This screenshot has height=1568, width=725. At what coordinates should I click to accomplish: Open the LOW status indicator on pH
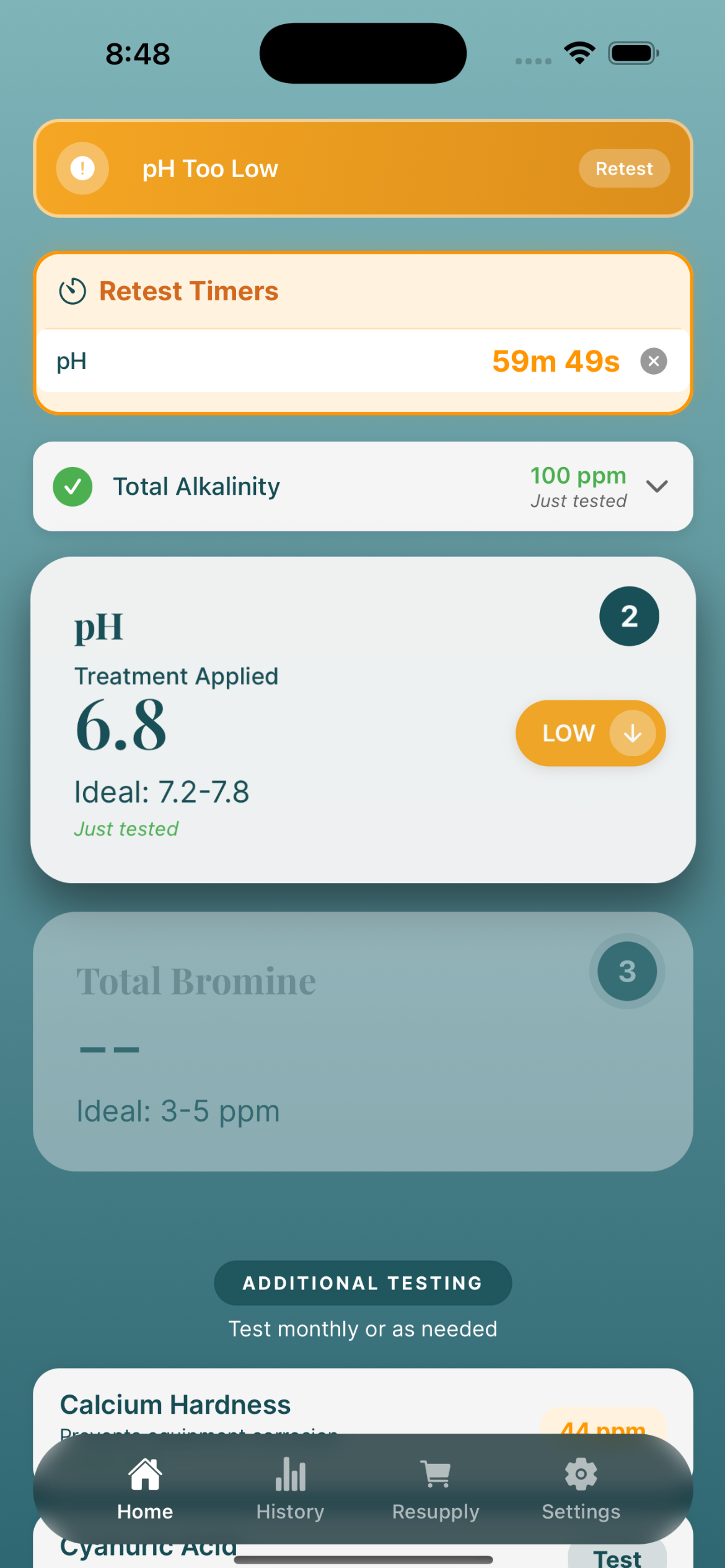589,733
